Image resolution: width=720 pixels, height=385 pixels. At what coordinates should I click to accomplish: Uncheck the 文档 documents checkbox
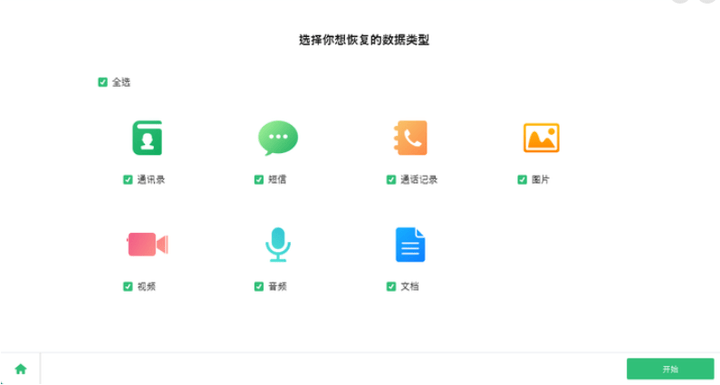pos(391,287)
